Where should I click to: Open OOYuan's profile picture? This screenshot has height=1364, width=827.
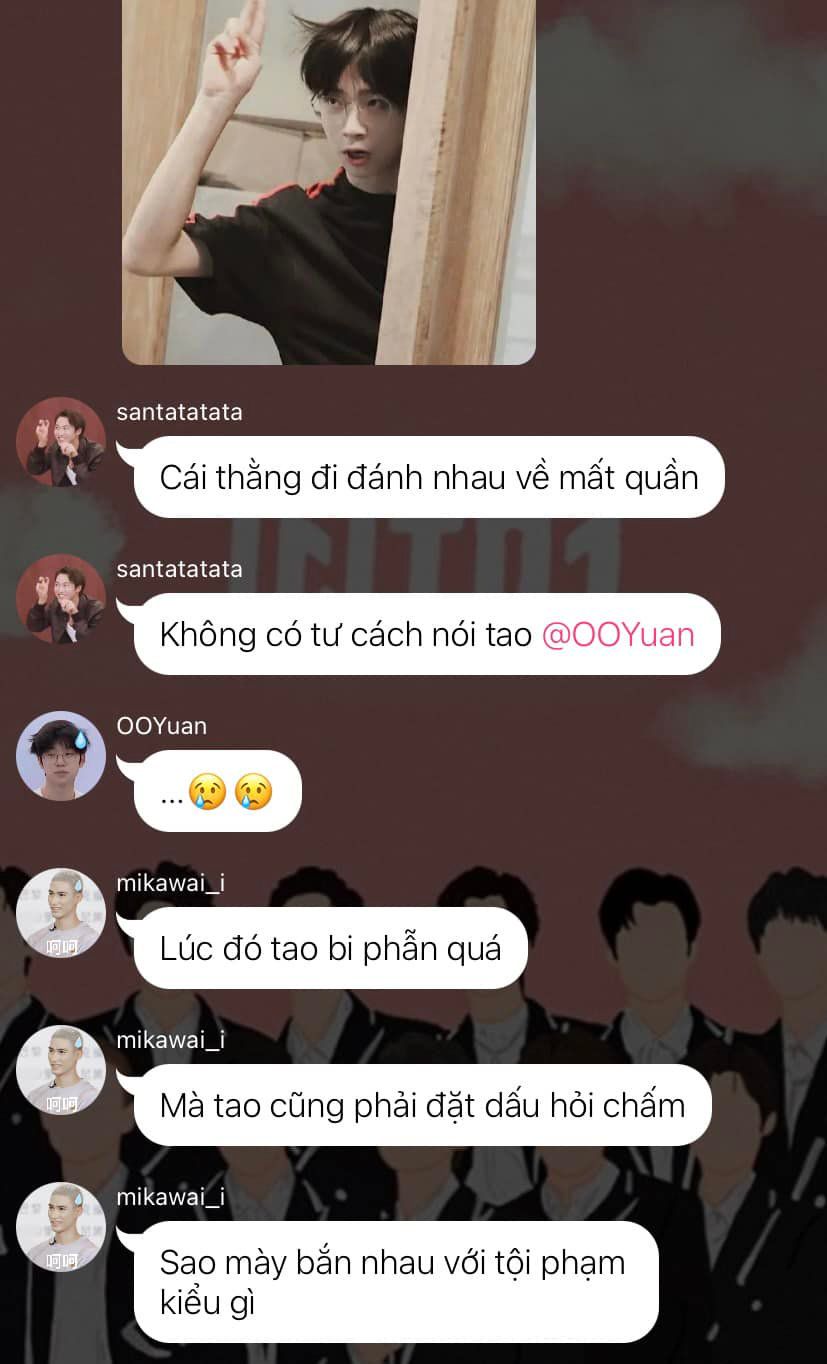coord(61,756)
